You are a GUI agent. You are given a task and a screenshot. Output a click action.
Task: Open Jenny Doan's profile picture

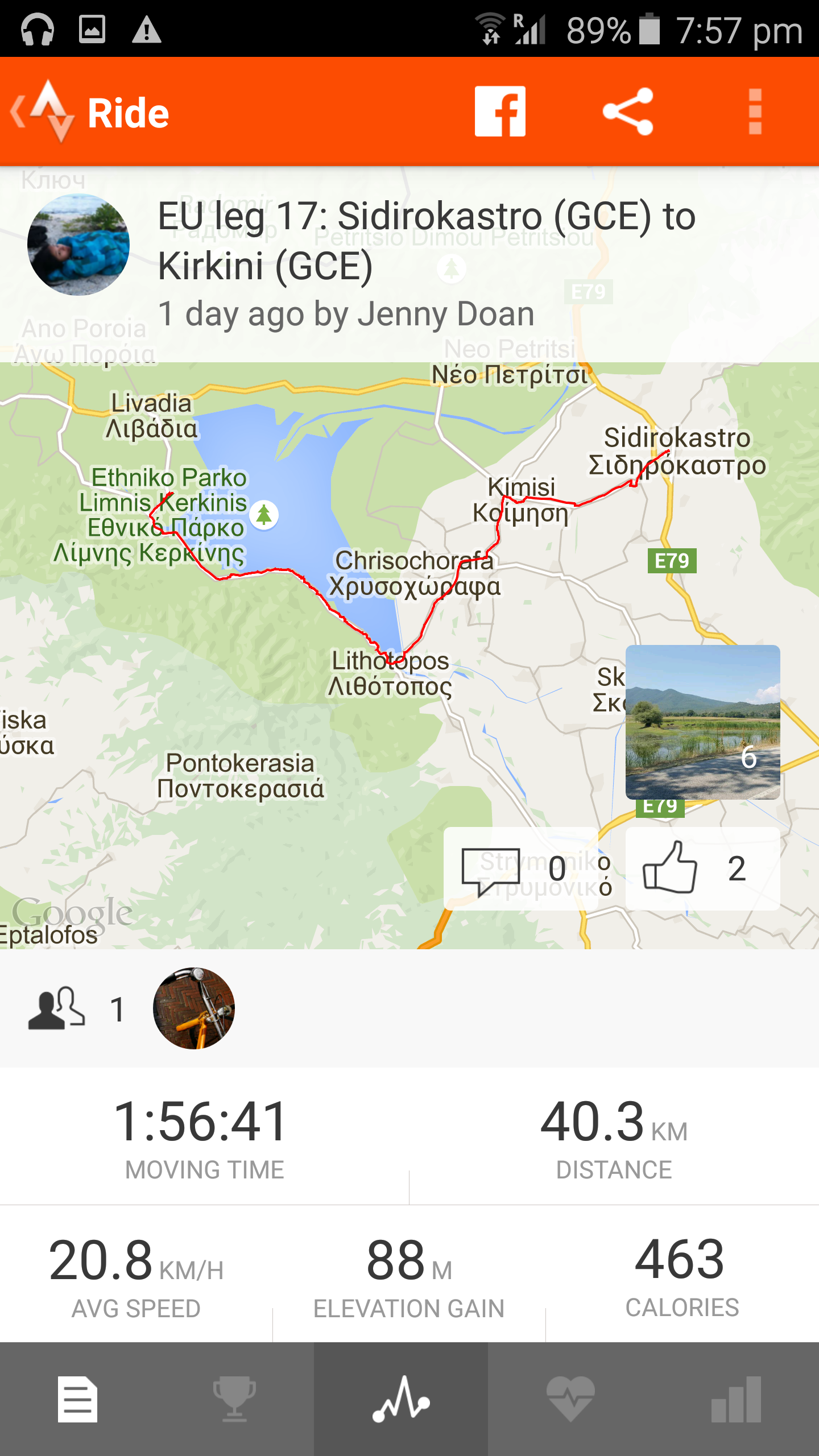click(78, 245)
